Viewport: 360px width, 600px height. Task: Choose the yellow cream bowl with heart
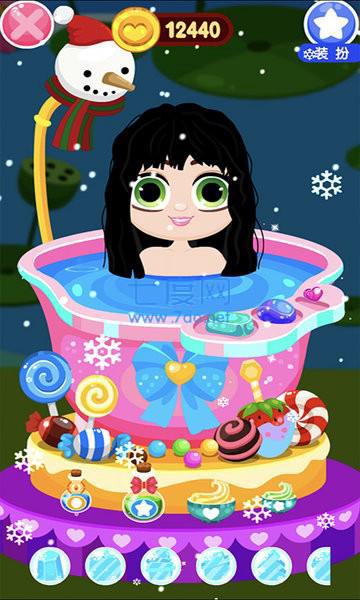click(x=211, y=501)
